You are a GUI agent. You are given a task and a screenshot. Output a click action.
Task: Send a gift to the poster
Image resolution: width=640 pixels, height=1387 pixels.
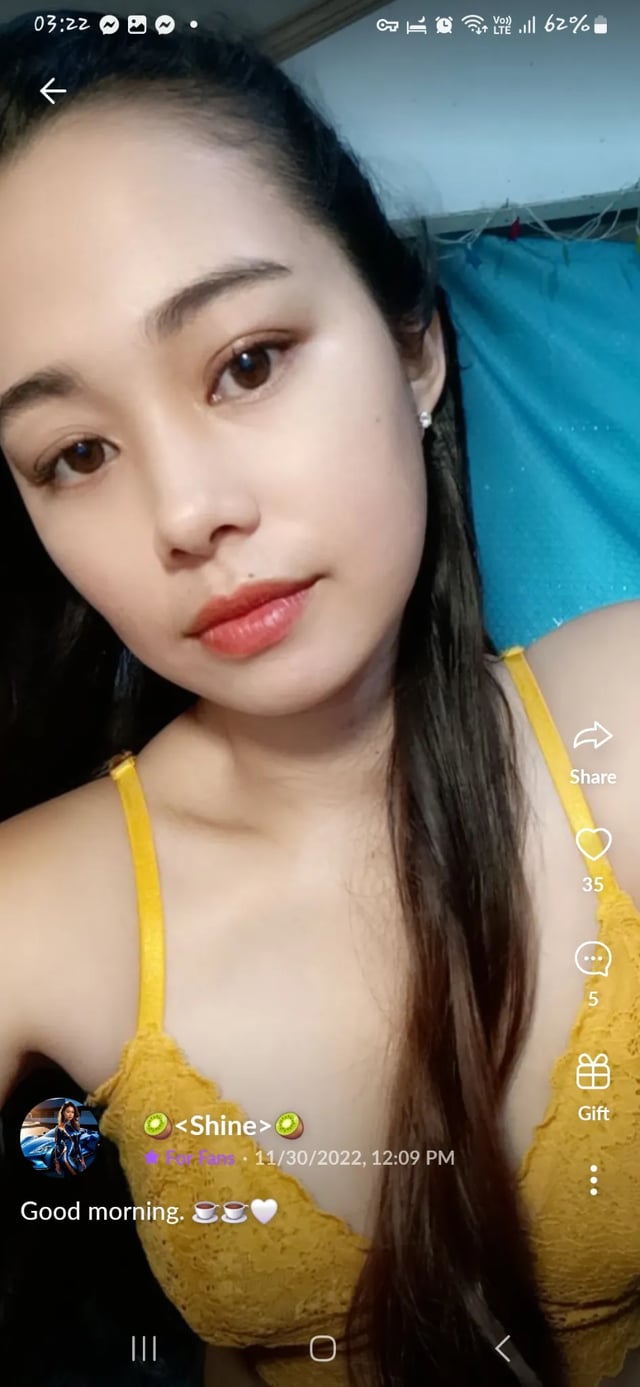593,1074
